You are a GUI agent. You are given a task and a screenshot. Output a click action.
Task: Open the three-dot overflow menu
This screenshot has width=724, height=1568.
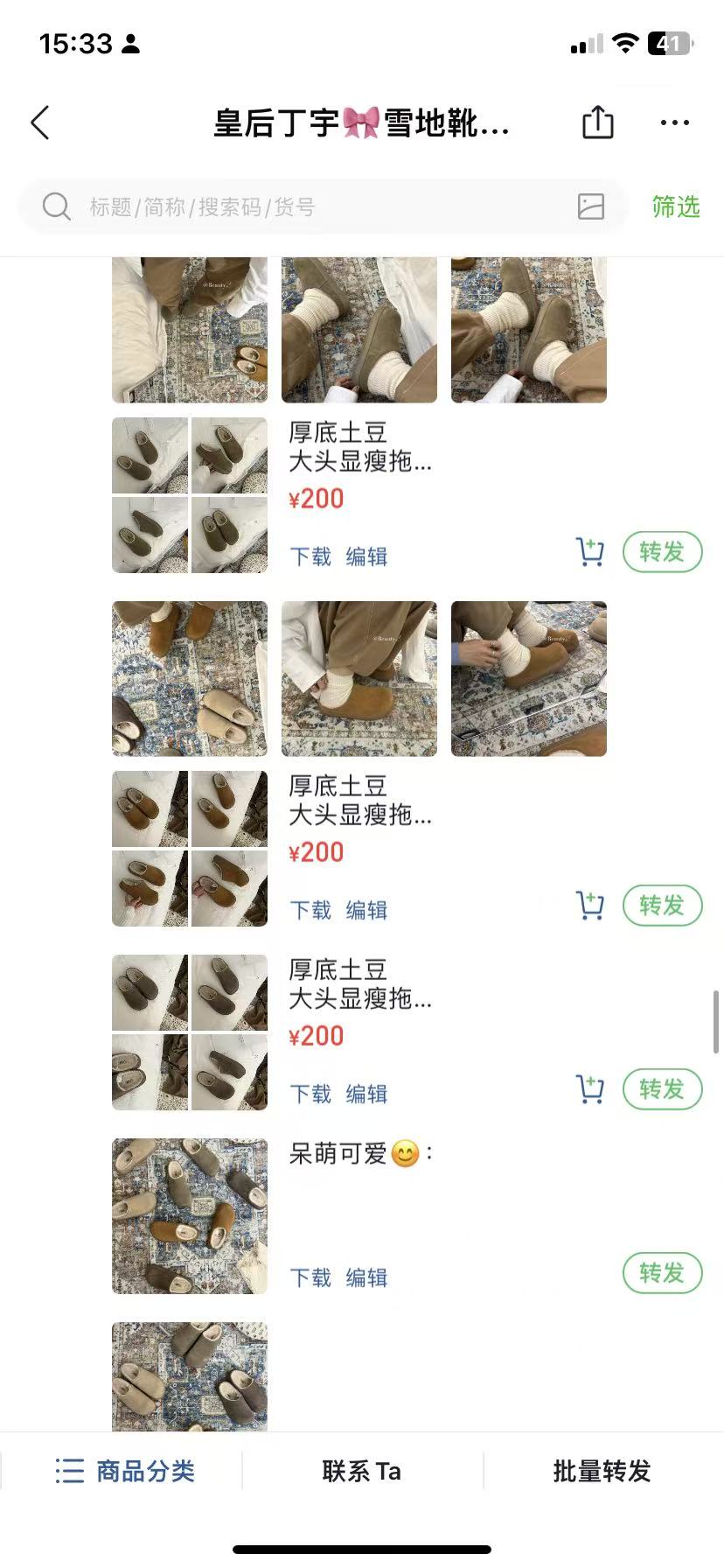(x=674, y=122)
